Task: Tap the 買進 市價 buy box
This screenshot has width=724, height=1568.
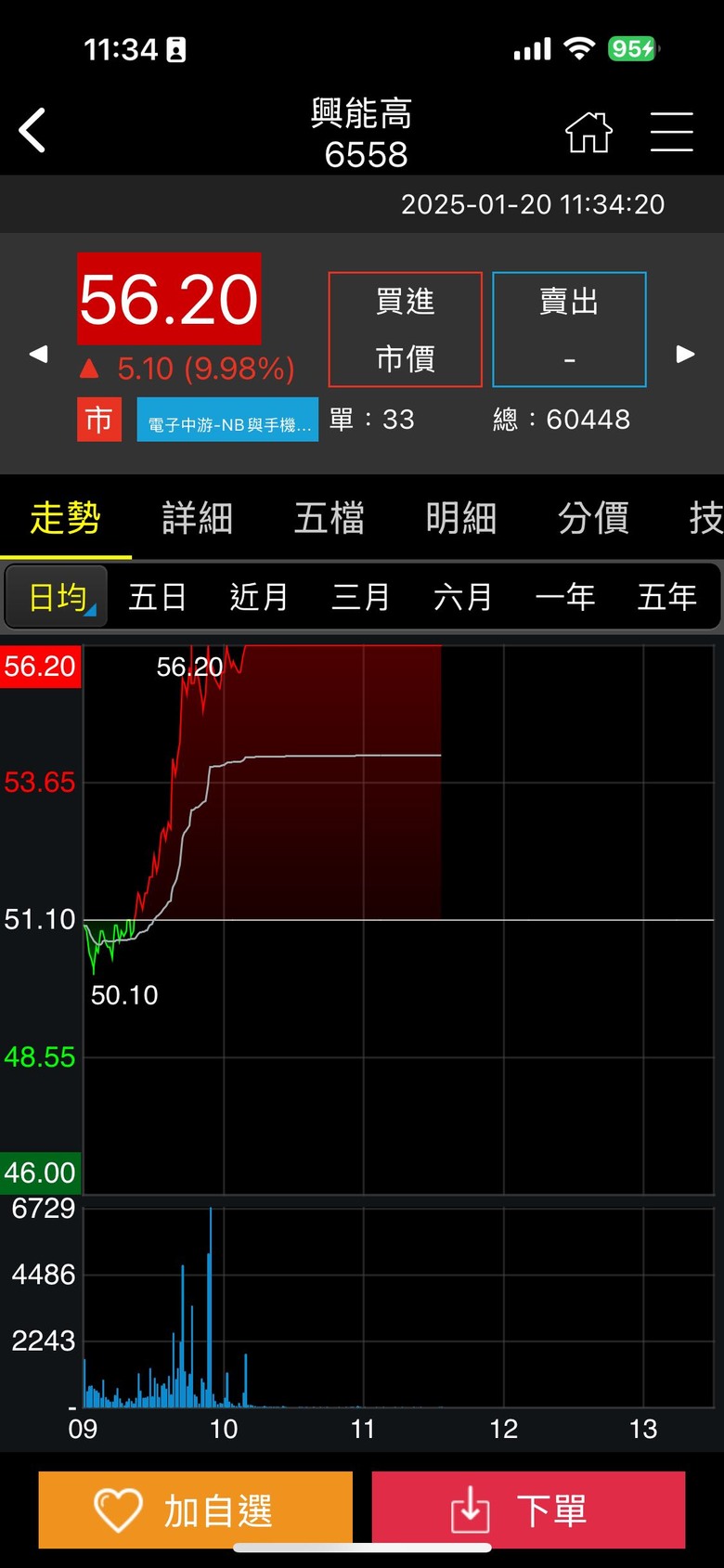Action: click(x=406, y=330)
